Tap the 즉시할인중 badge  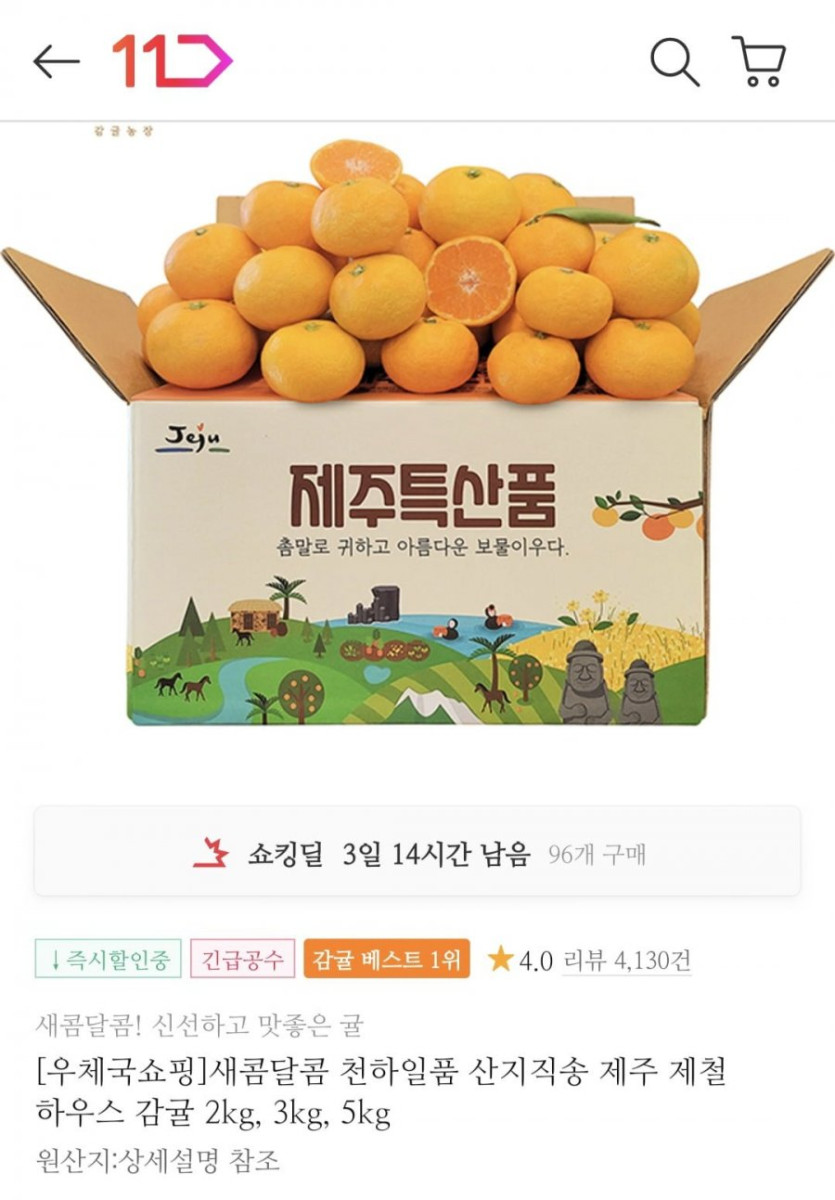coord(108,961)
